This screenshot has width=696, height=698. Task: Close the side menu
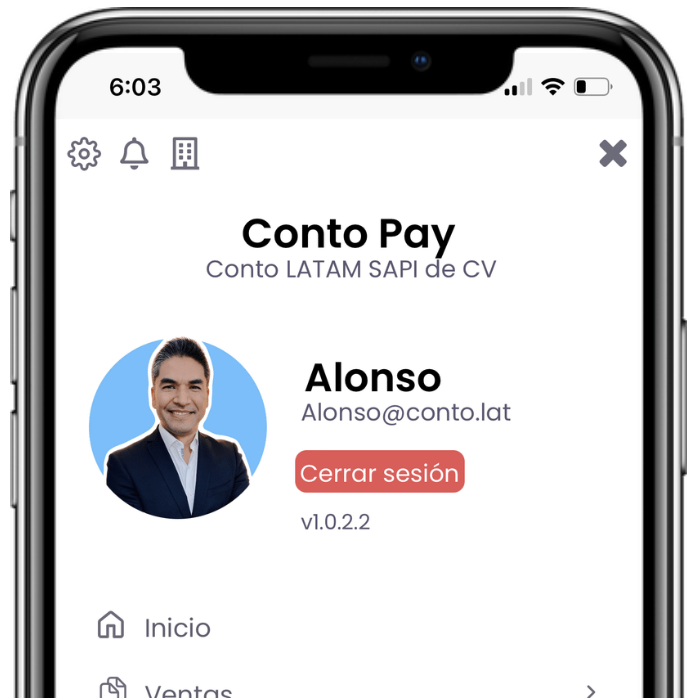pyautogui.click(x=613, y=153)
